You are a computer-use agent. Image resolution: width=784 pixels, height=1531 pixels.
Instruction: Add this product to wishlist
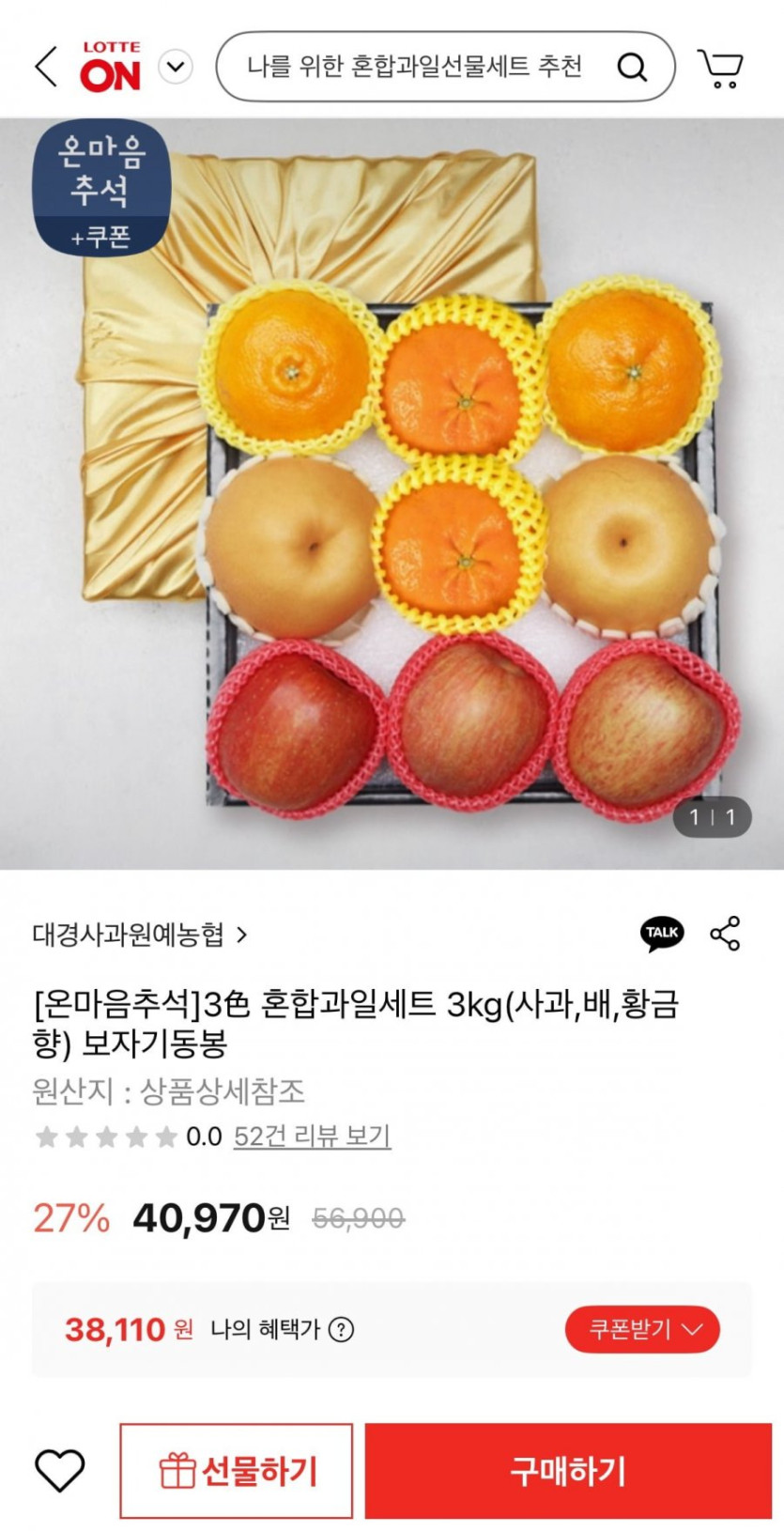tap(59, 1470)
